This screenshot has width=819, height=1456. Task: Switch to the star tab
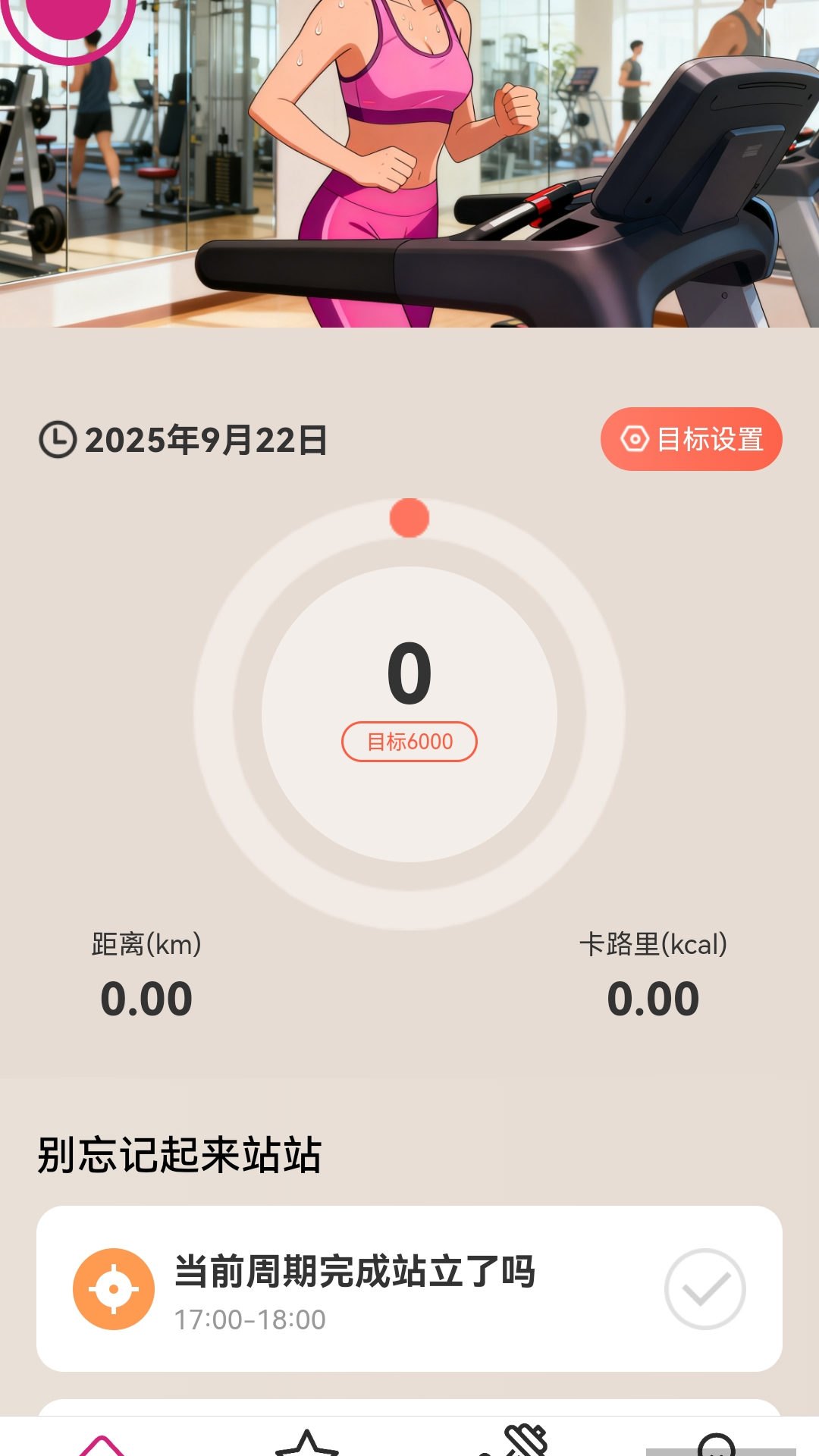(307, 1443)
